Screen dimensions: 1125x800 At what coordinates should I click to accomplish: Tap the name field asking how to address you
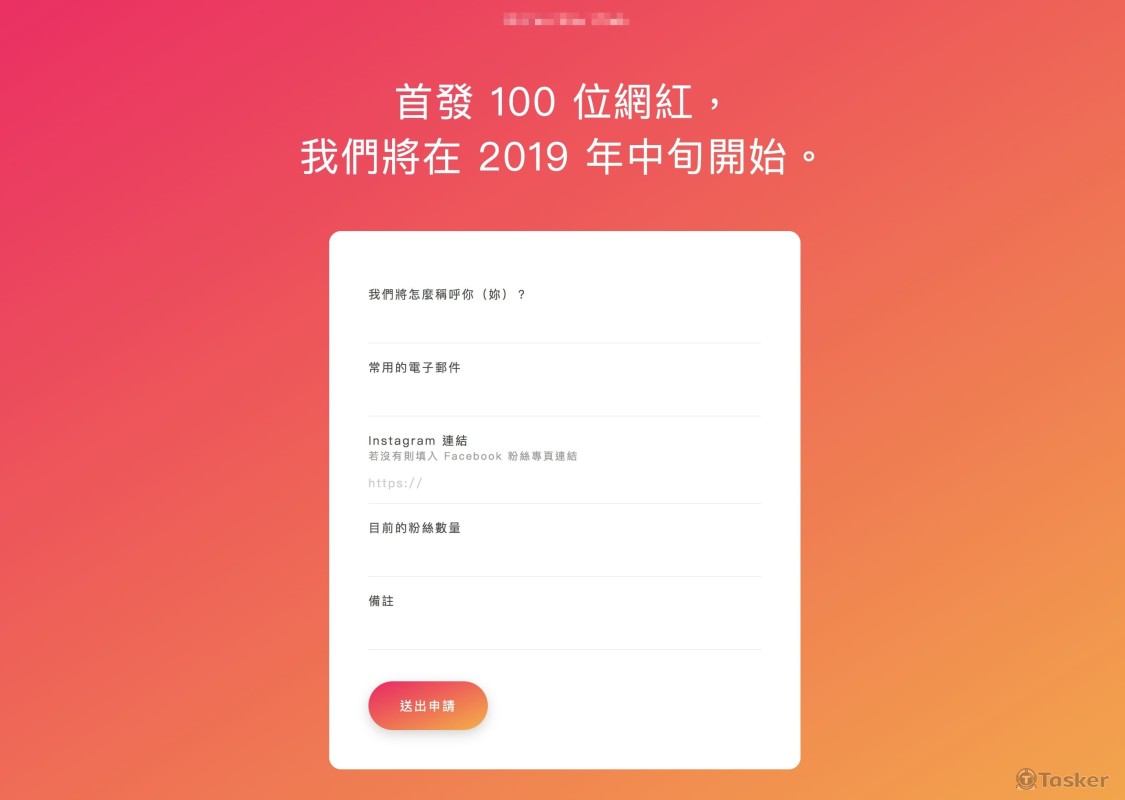pos(564,324)
